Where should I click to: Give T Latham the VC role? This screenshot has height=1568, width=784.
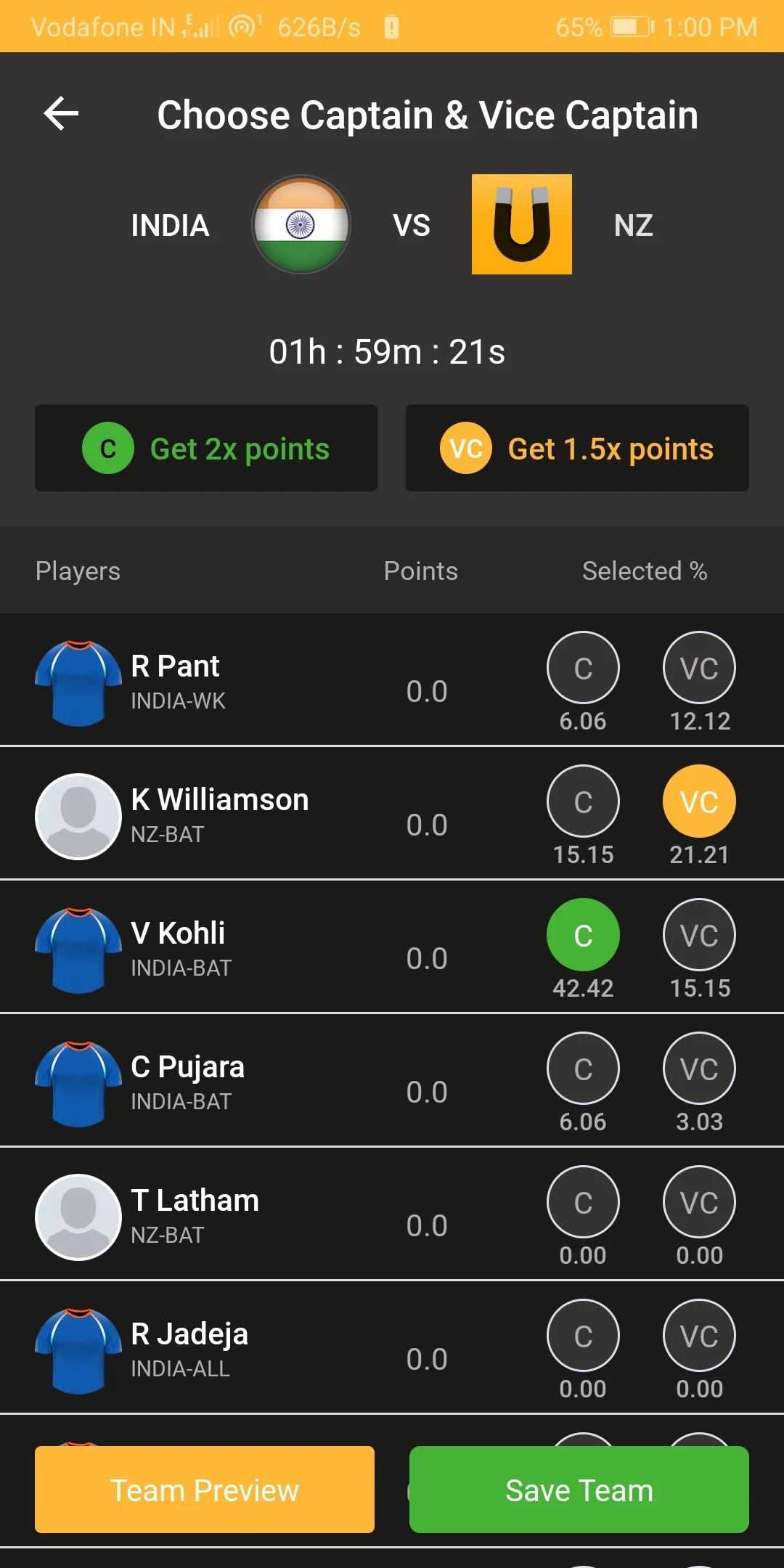click(x=699, y=1202)
